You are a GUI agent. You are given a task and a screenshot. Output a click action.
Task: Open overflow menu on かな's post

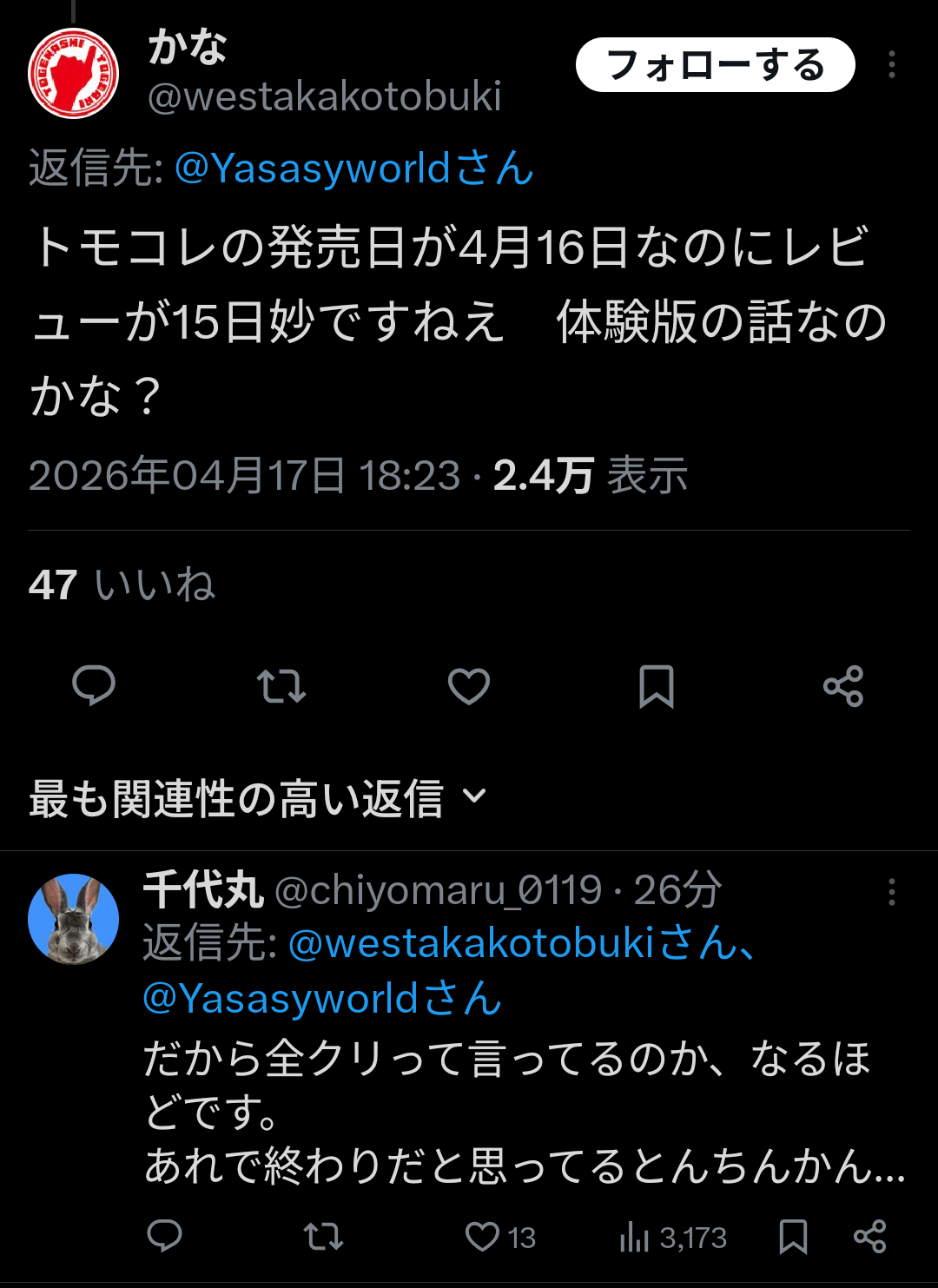pyautogui.click(x=891, y=65)
